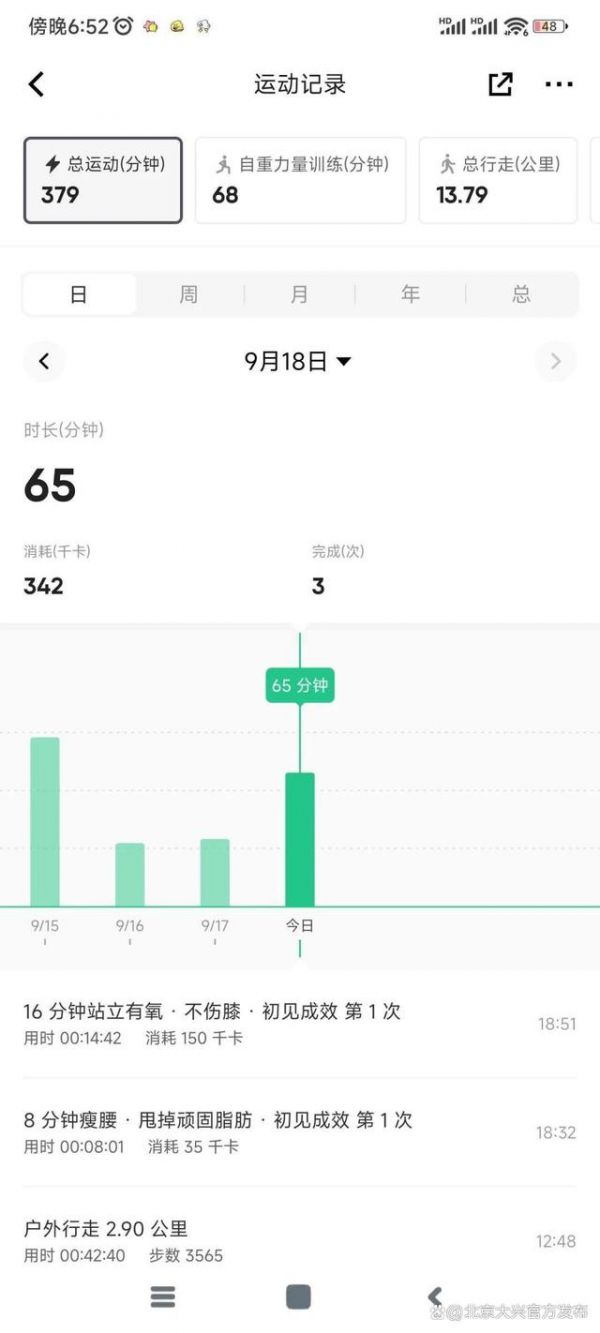This screenshot has width=600, height=1333.
Task: Select the 9/15 bar in chart
Action: 45,822
